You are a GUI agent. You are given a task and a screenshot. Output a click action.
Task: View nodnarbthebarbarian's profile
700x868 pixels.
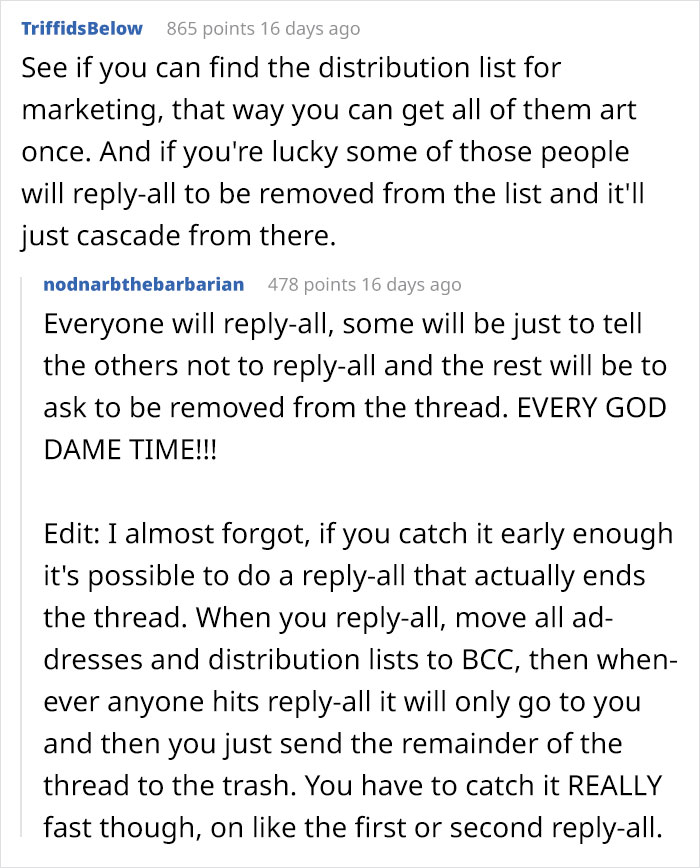point(144,284)
